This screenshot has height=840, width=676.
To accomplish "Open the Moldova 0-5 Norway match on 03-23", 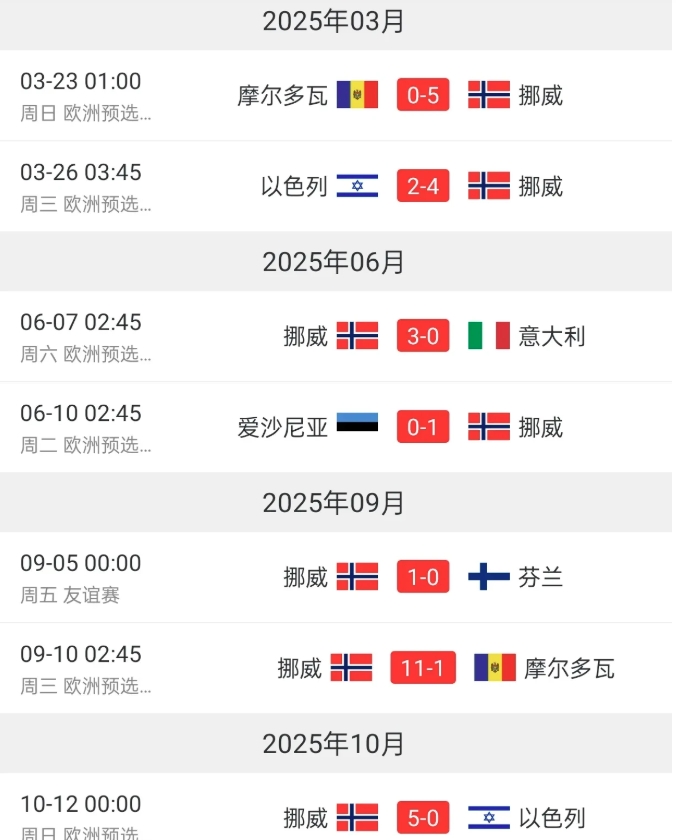I will pos(422,95).
